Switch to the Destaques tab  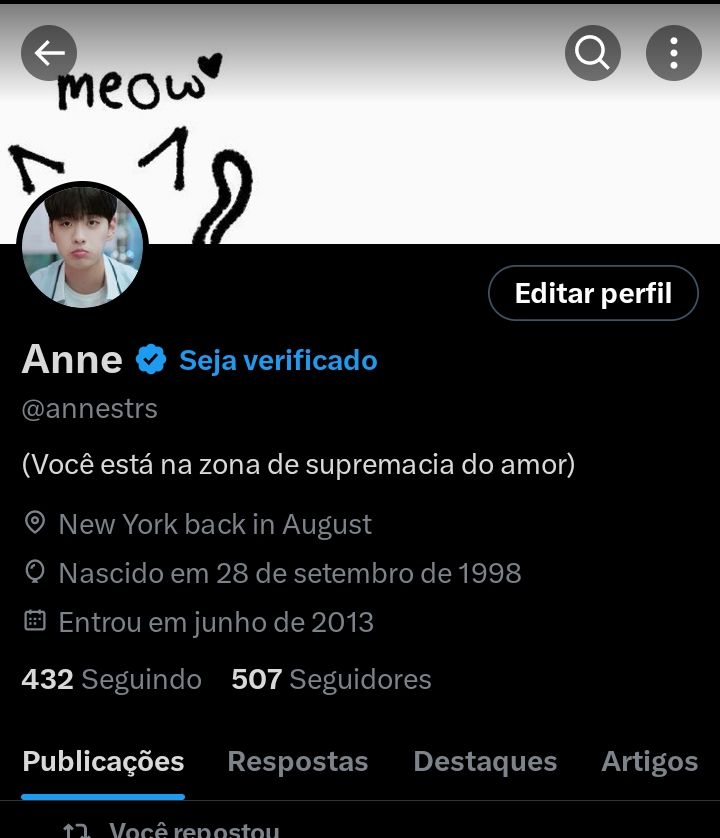tap(485, 762)
